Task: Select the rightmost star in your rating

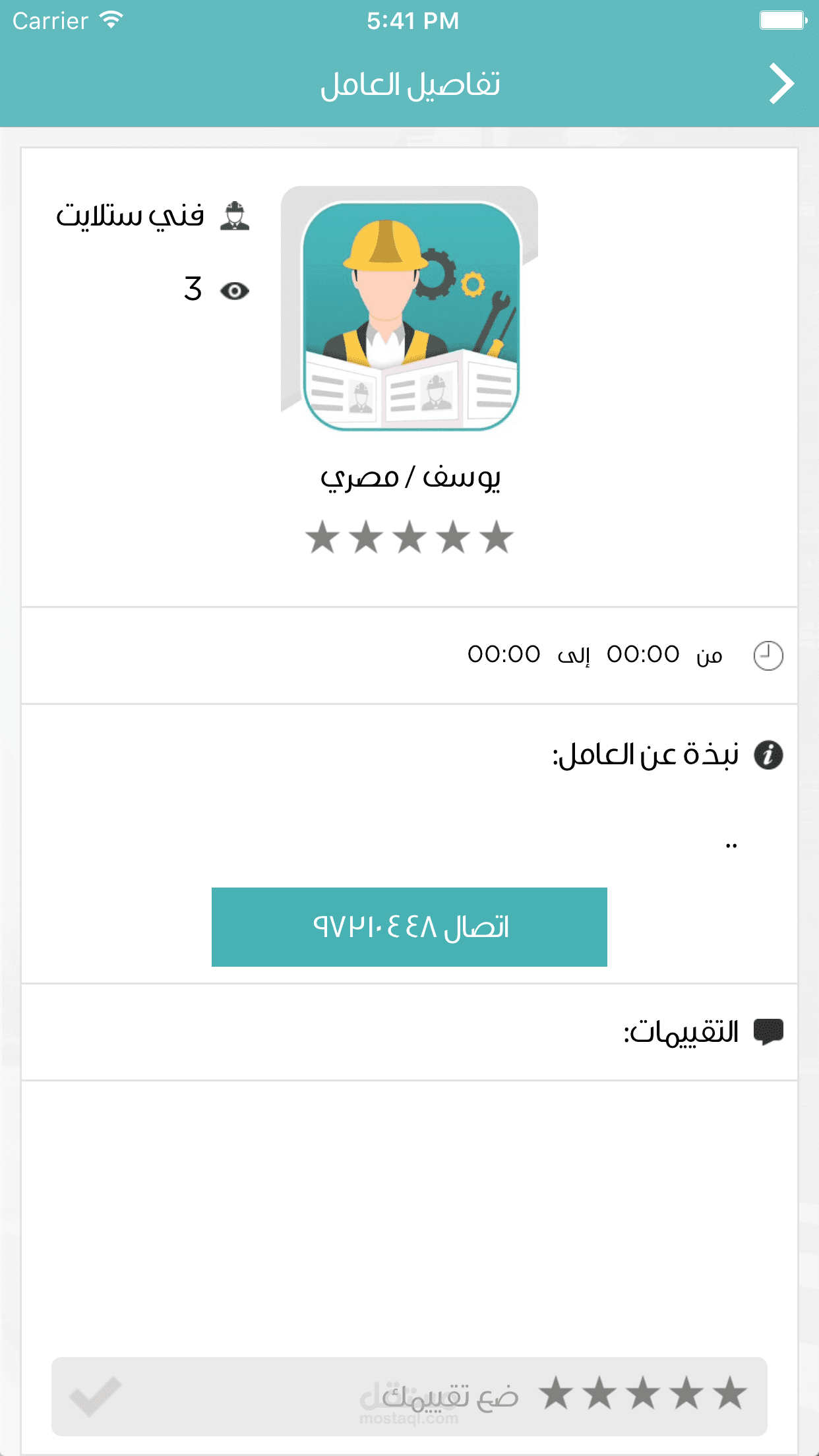Action: coord(731,1394)
